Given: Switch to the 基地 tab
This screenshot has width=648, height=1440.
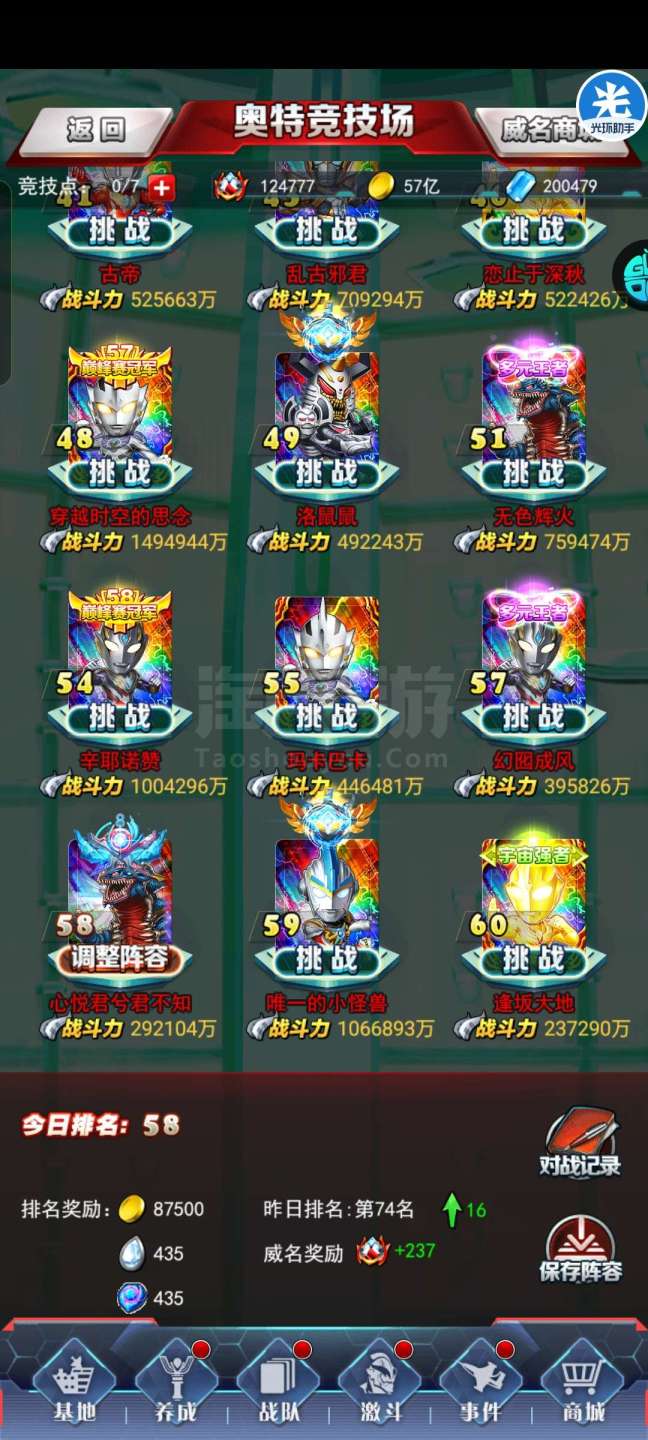Looking at the screenshot, I should click(73, 1383).
